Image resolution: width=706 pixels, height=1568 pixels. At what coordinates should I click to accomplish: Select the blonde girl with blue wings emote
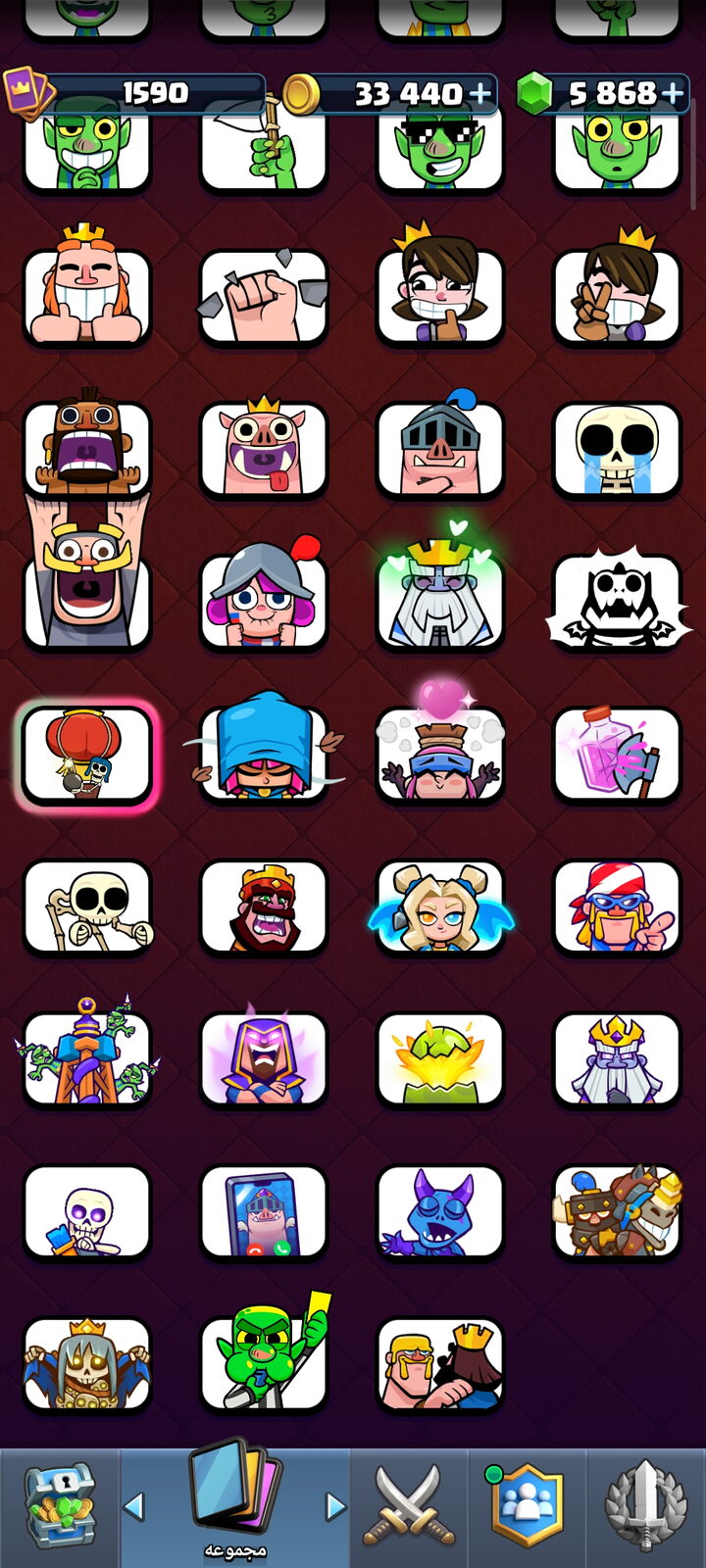coord(440,908)
